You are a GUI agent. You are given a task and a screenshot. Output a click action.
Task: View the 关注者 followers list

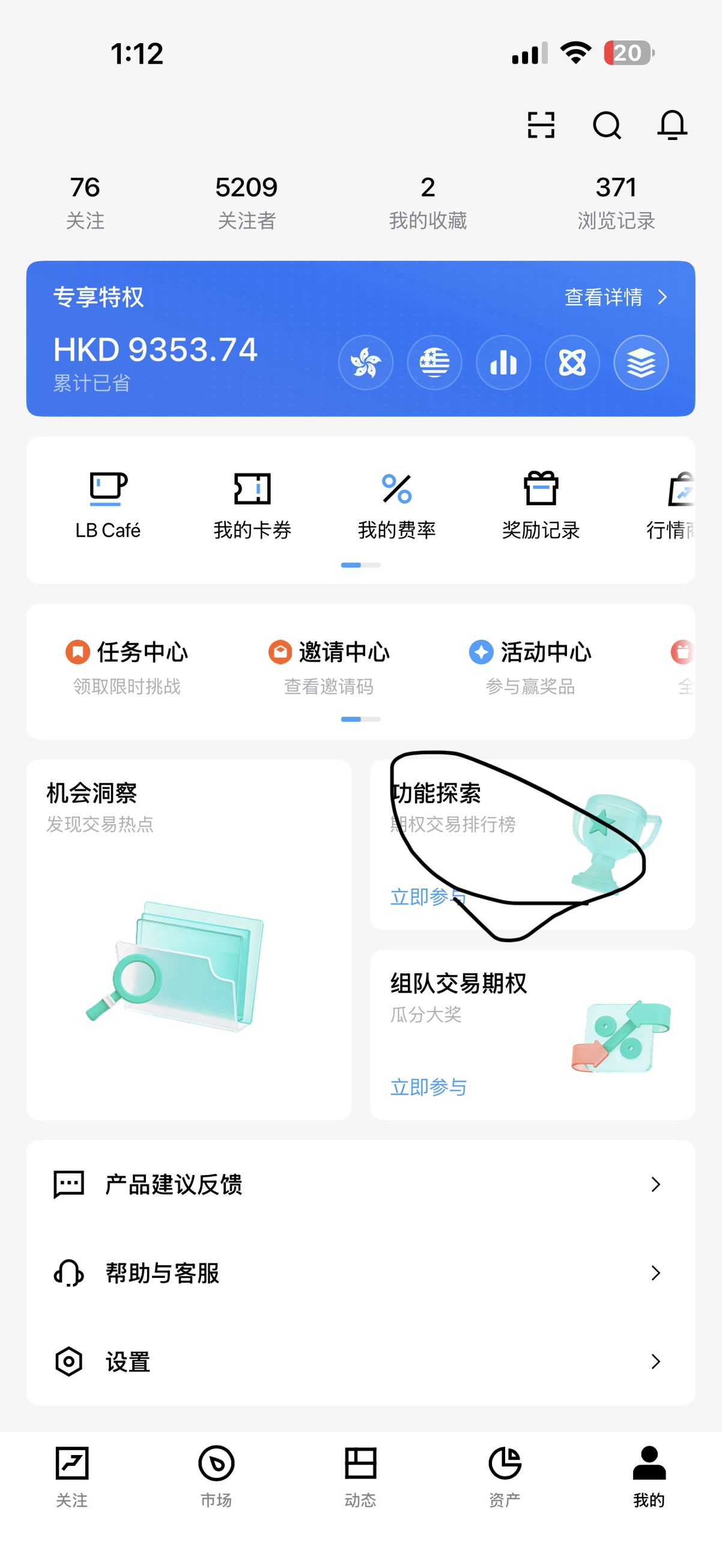coord(246,202)
